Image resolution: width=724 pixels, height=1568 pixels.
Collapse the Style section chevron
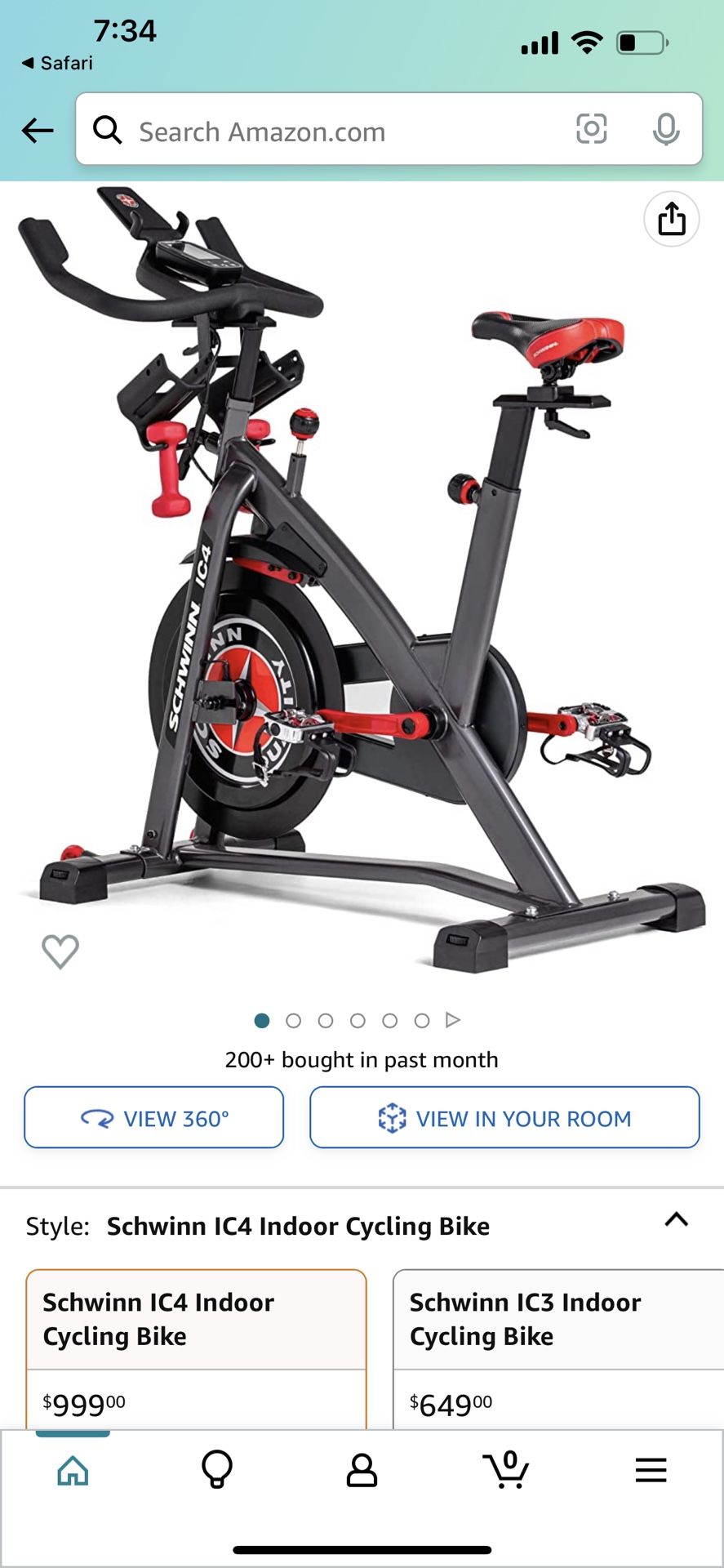pos(677,1220)
